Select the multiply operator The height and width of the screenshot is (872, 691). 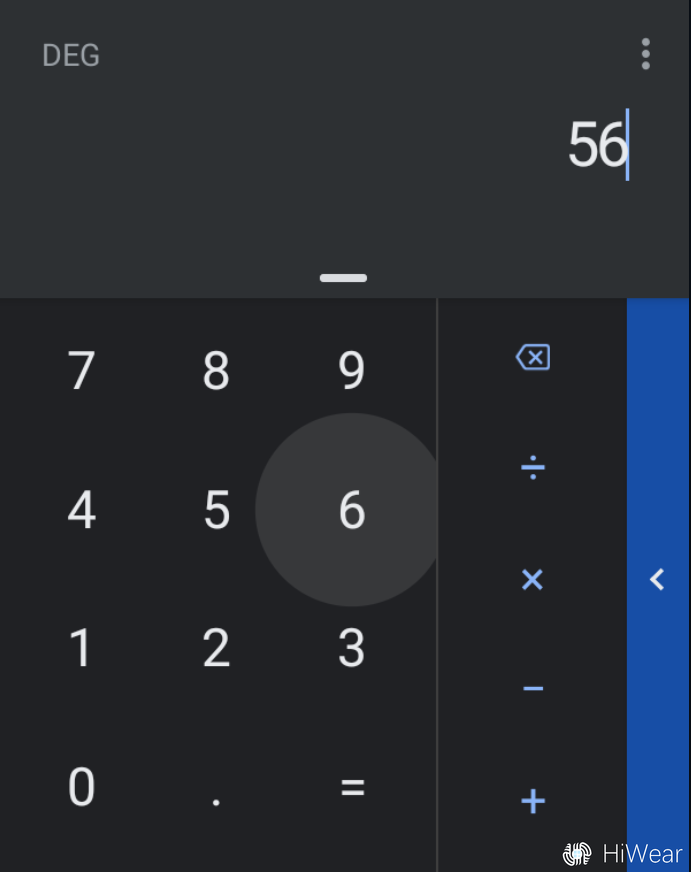click(533, 579)
